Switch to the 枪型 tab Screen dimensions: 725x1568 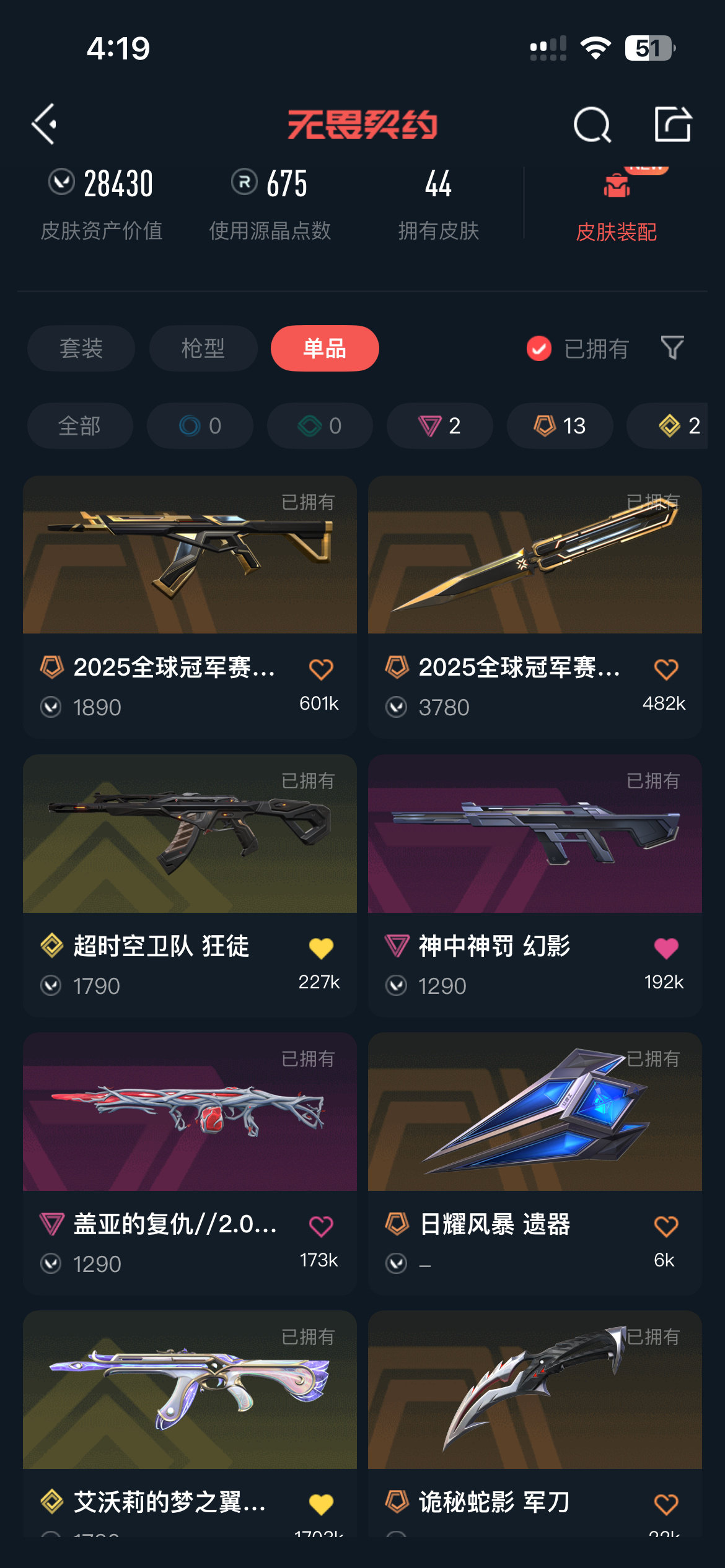pos(203,349)
